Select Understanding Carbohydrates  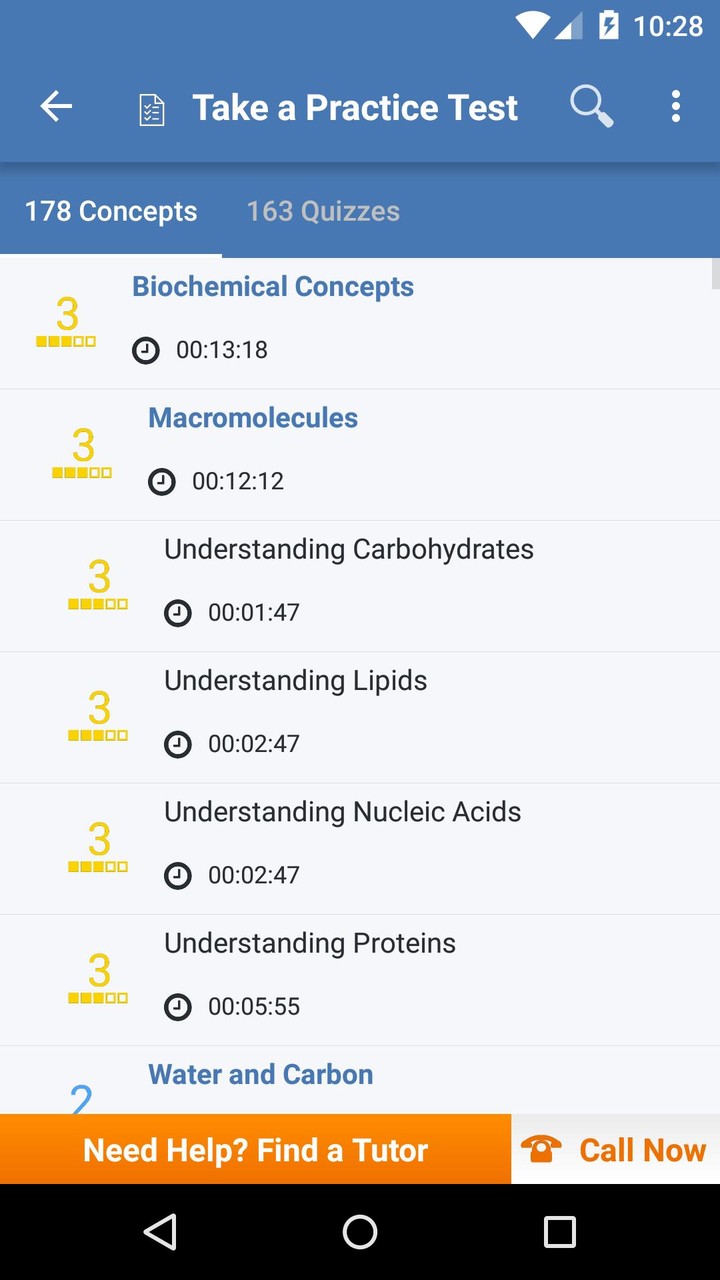pyautogui.click(x=348, y=548)
